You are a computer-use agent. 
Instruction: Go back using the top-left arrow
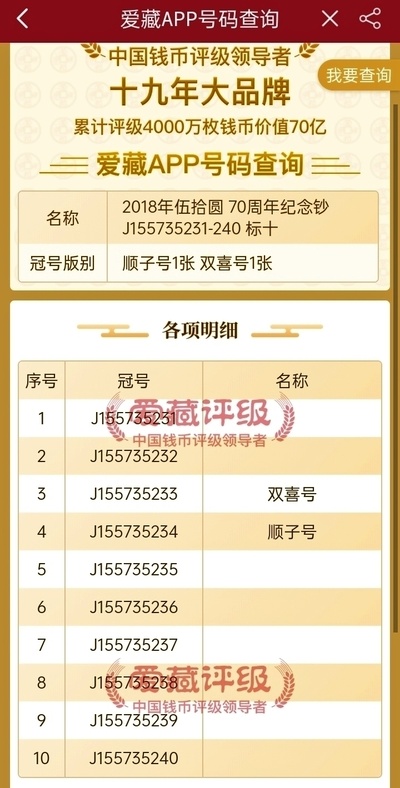[22, 19]
